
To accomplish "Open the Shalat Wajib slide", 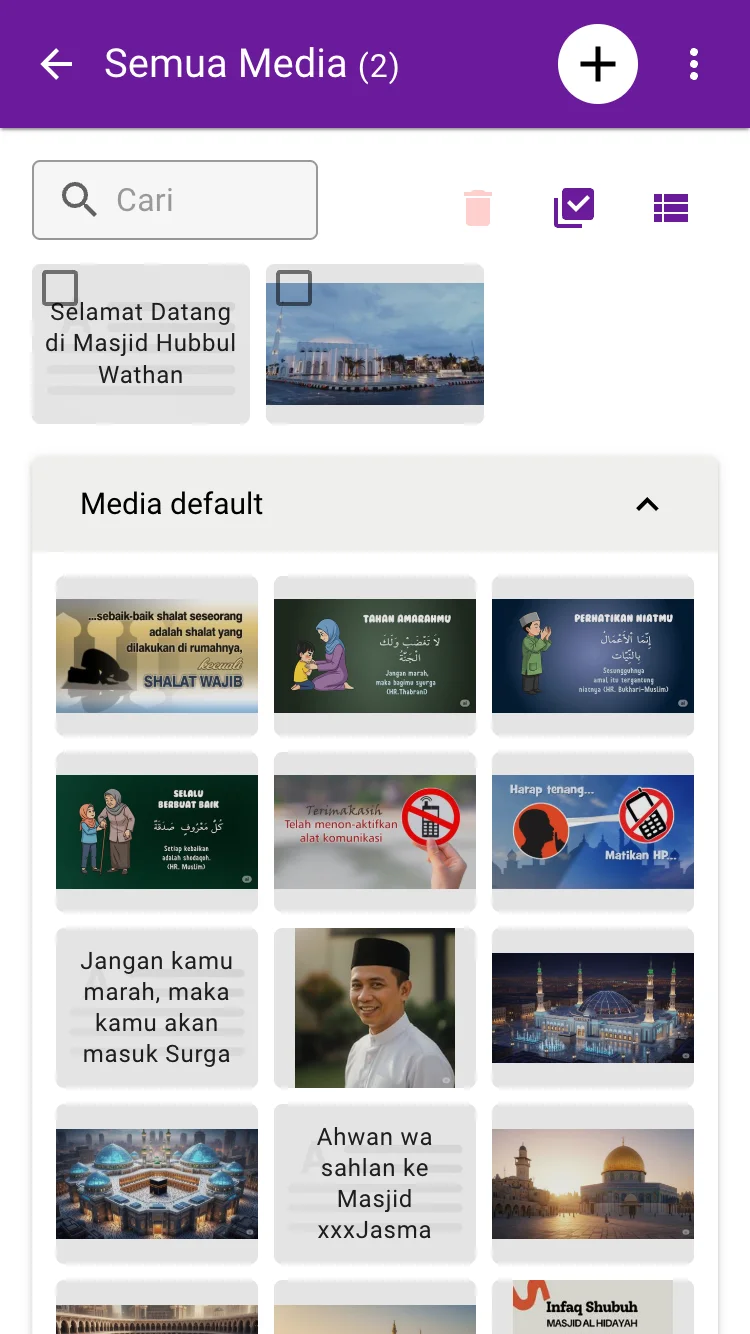I will pyautogui.click(x=157, y=655).
